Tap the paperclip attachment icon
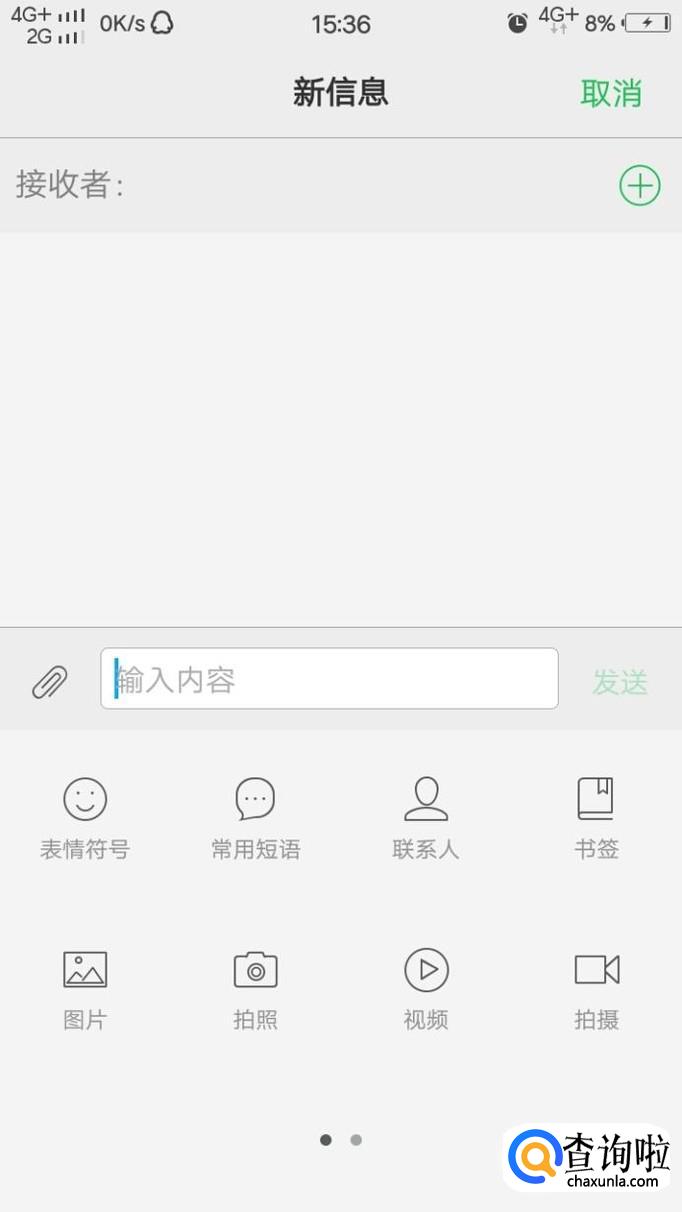The image size is (682, 1212). coord(49,681)
